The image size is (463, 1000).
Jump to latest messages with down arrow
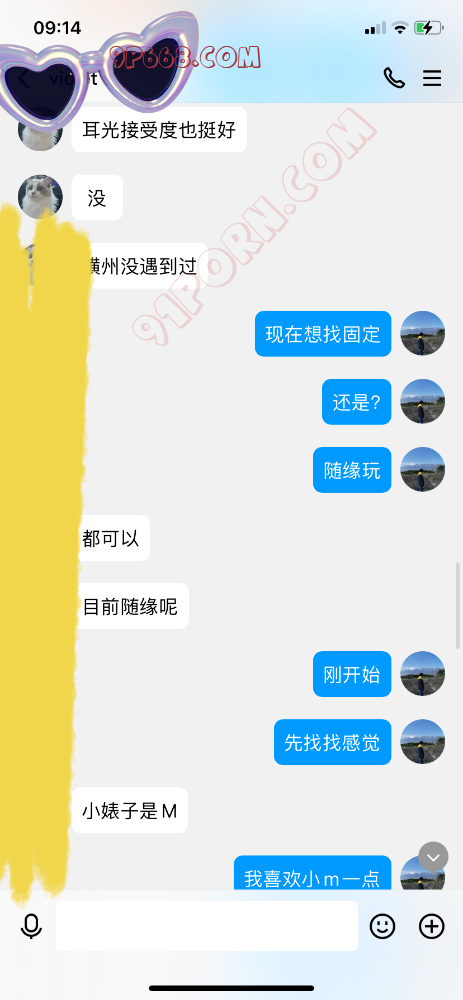pos(433,857)
